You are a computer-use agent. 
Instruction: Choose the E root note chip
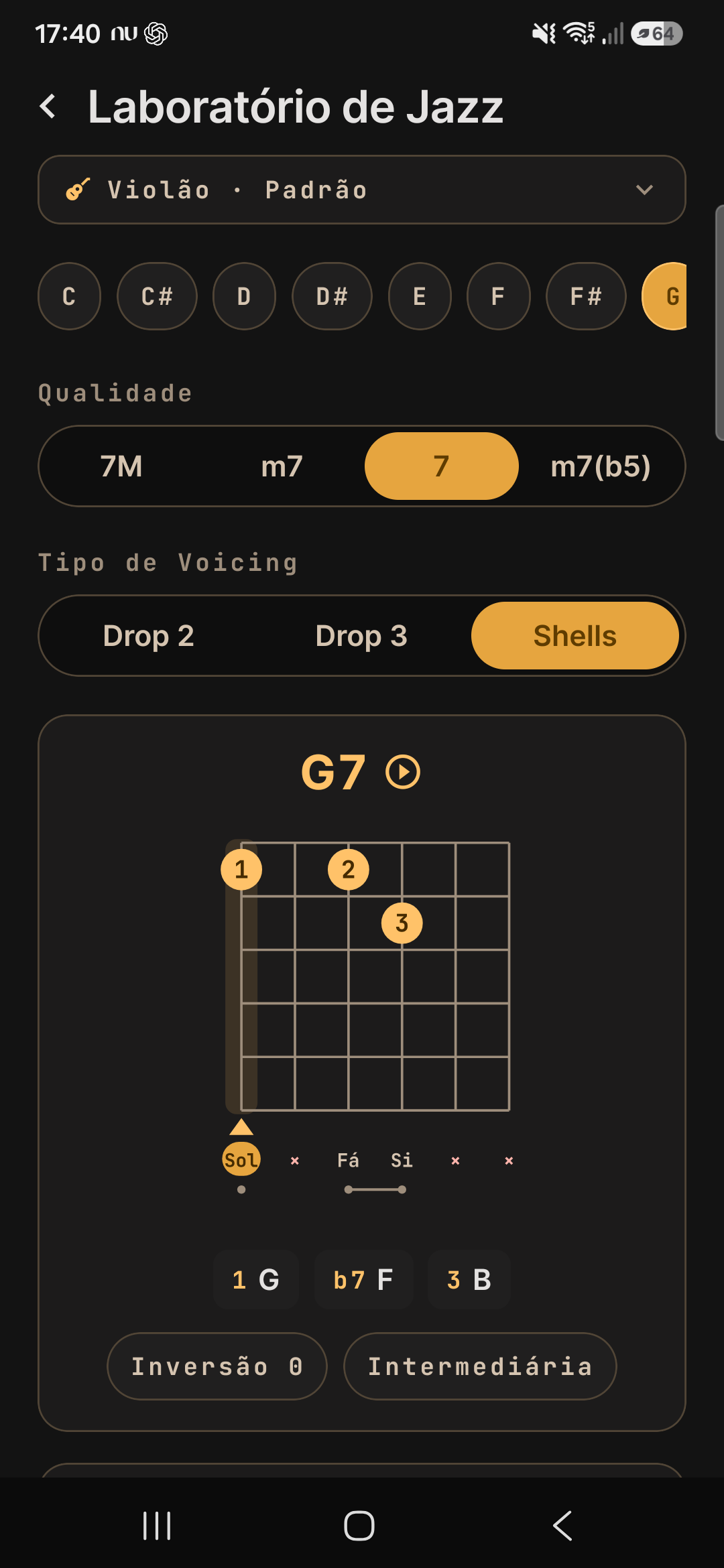420,296
